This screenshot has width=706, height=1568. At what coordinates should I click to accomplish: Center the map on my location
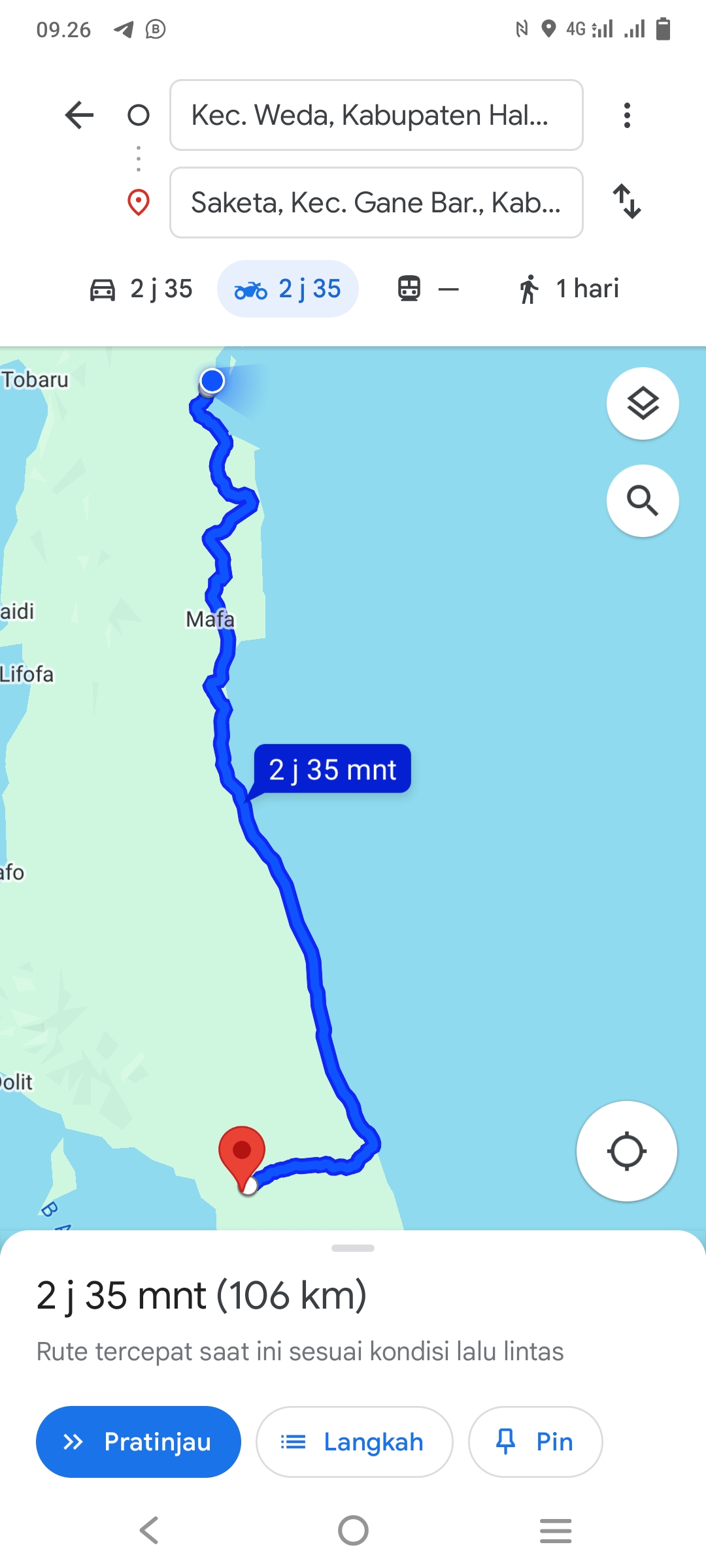click(627, 1151)
